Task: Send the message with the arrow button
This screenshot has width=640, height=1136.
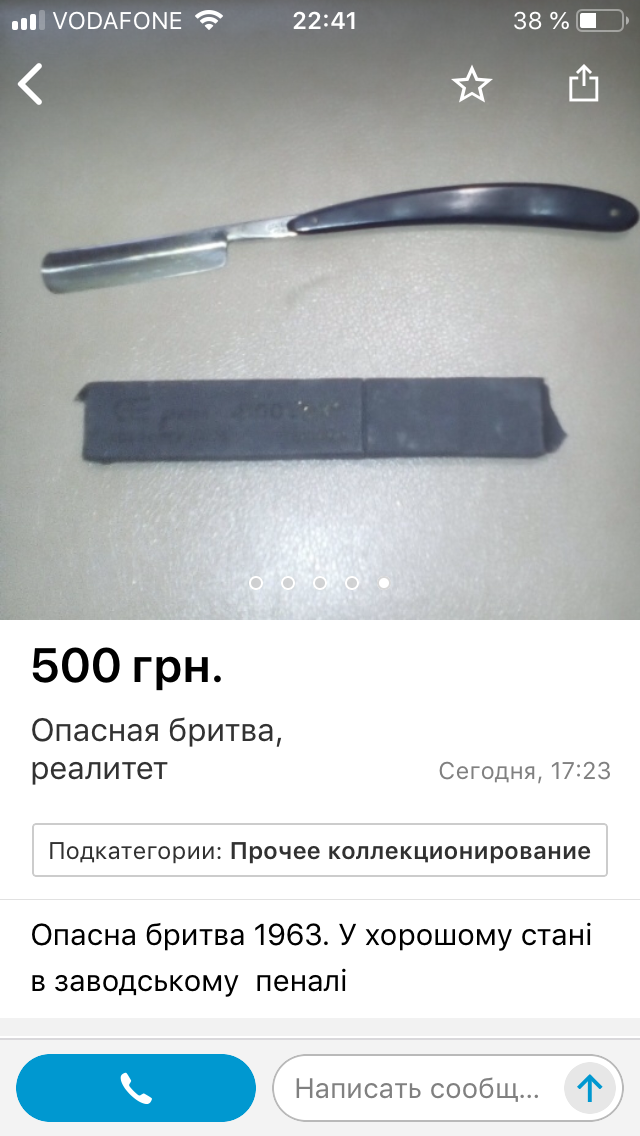Action: click(x=590, y=1087)
